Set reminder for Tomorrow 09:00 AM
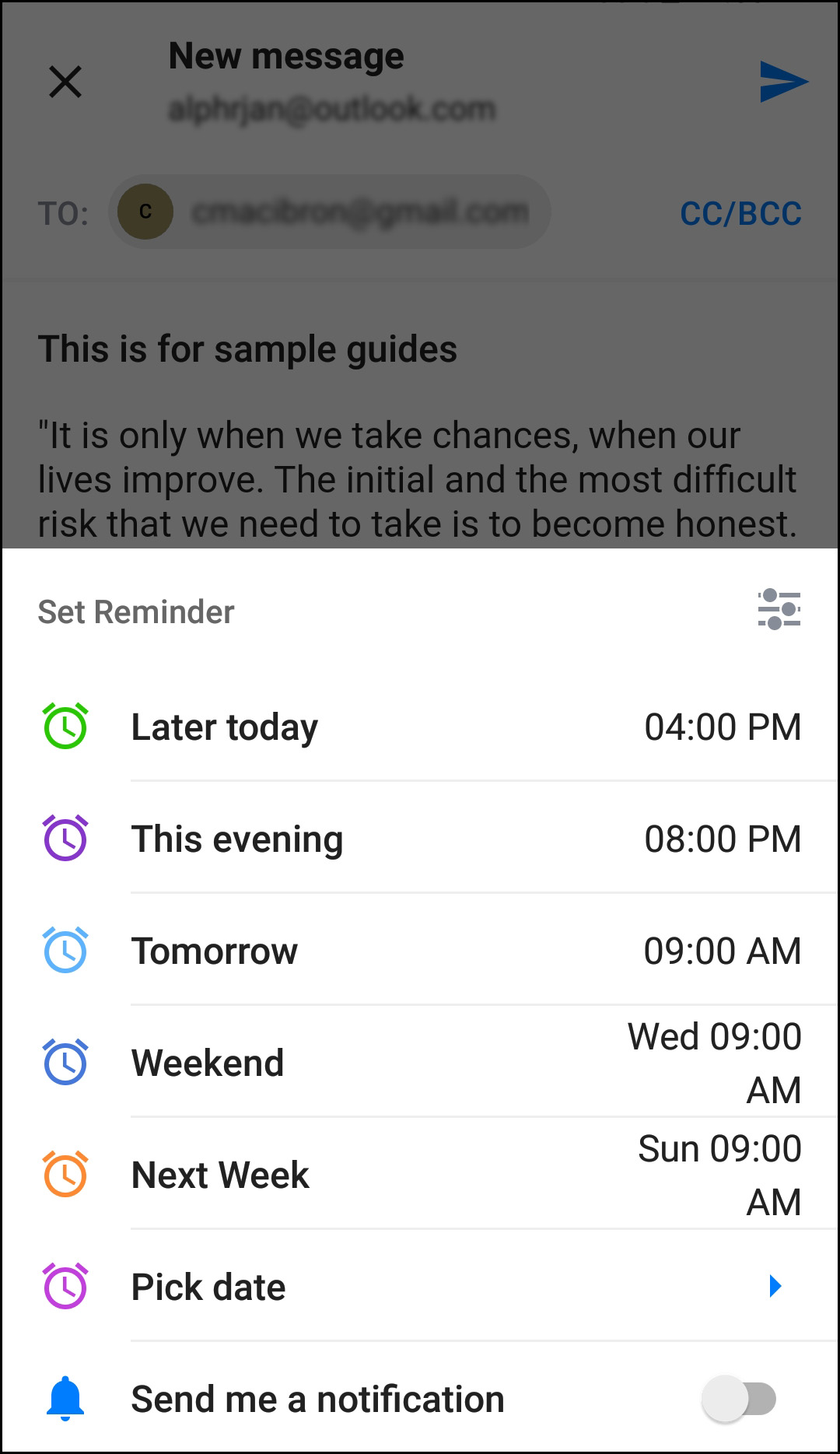 point(420,951)
